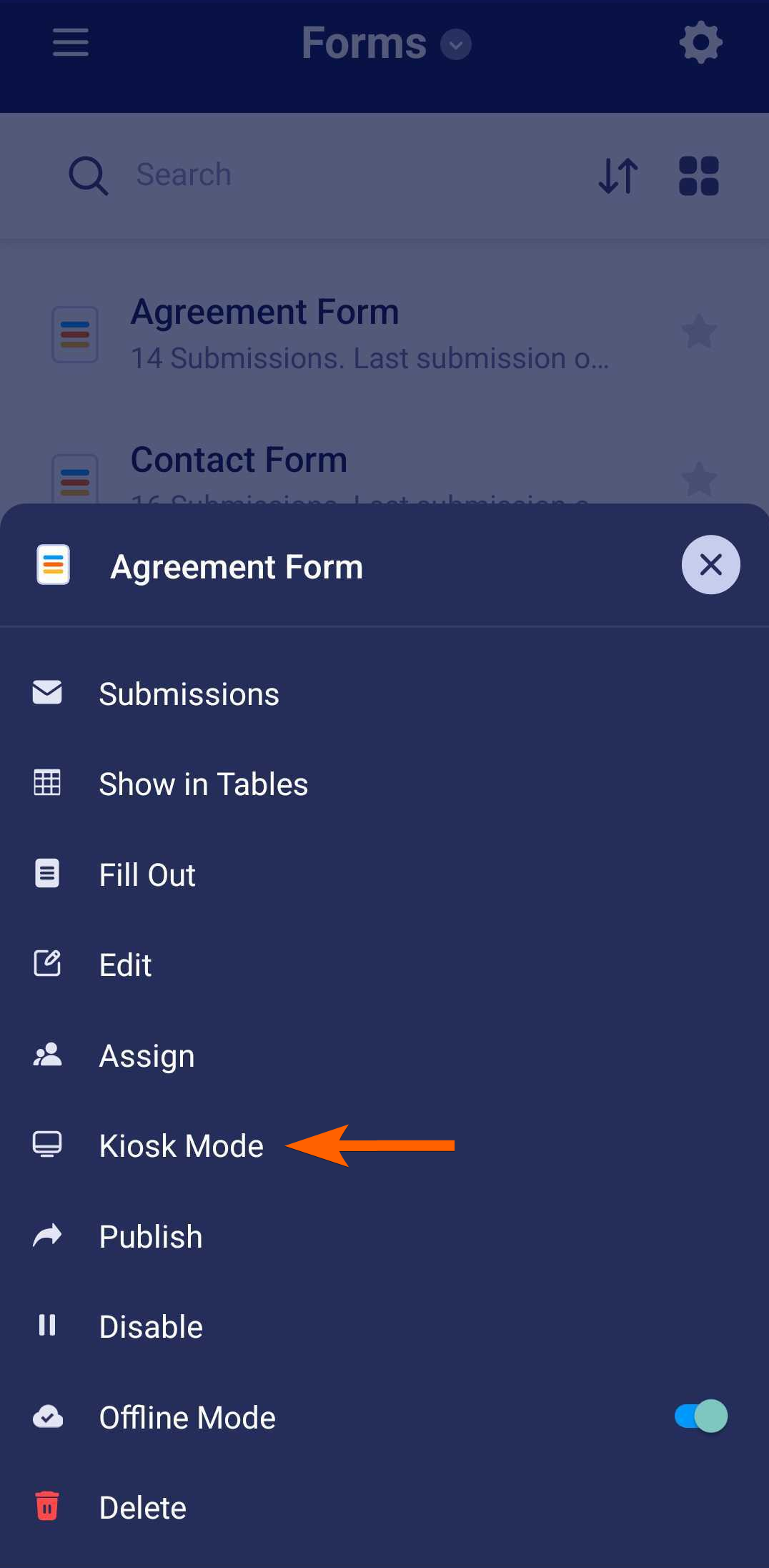Select Show in Tables

[203, 784]
